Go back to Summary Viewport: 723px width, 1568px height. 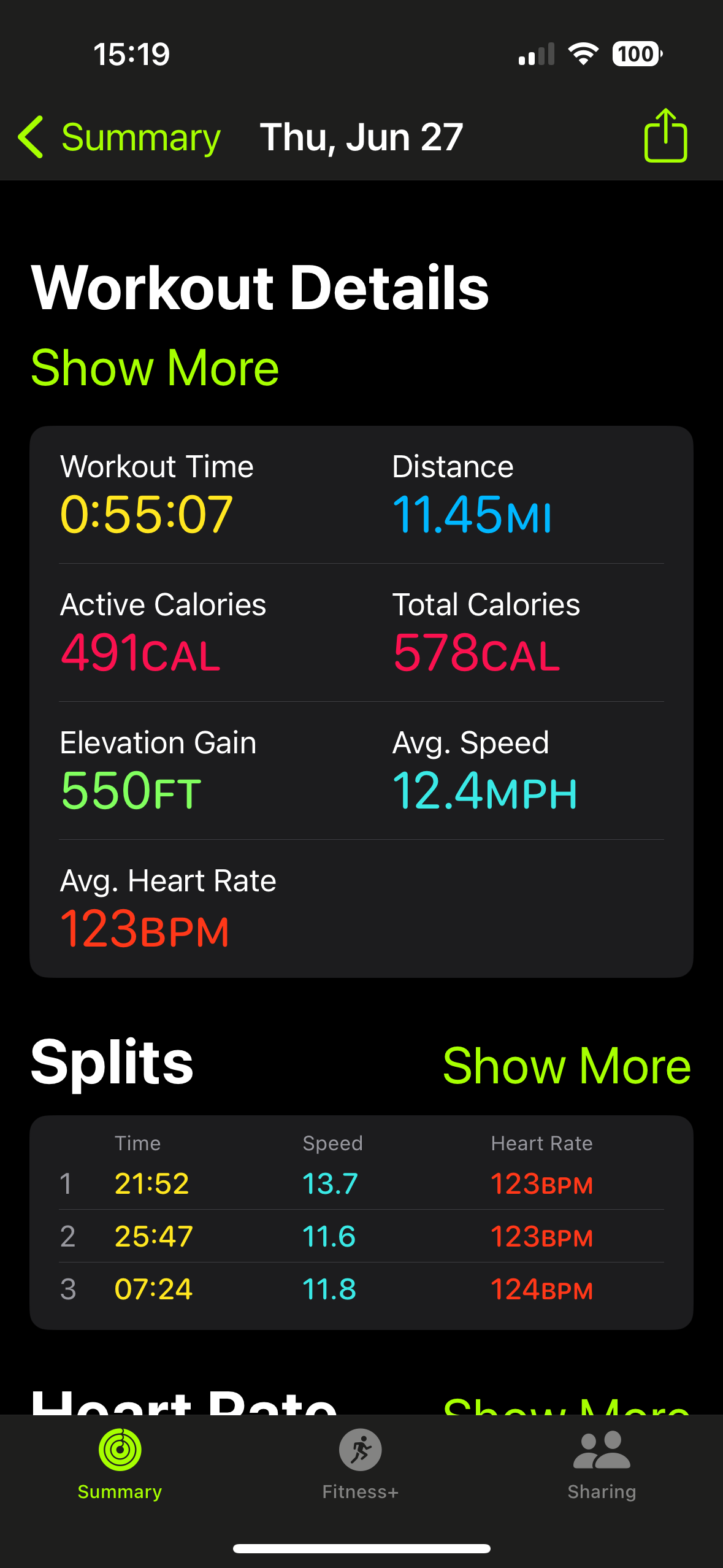119,137
